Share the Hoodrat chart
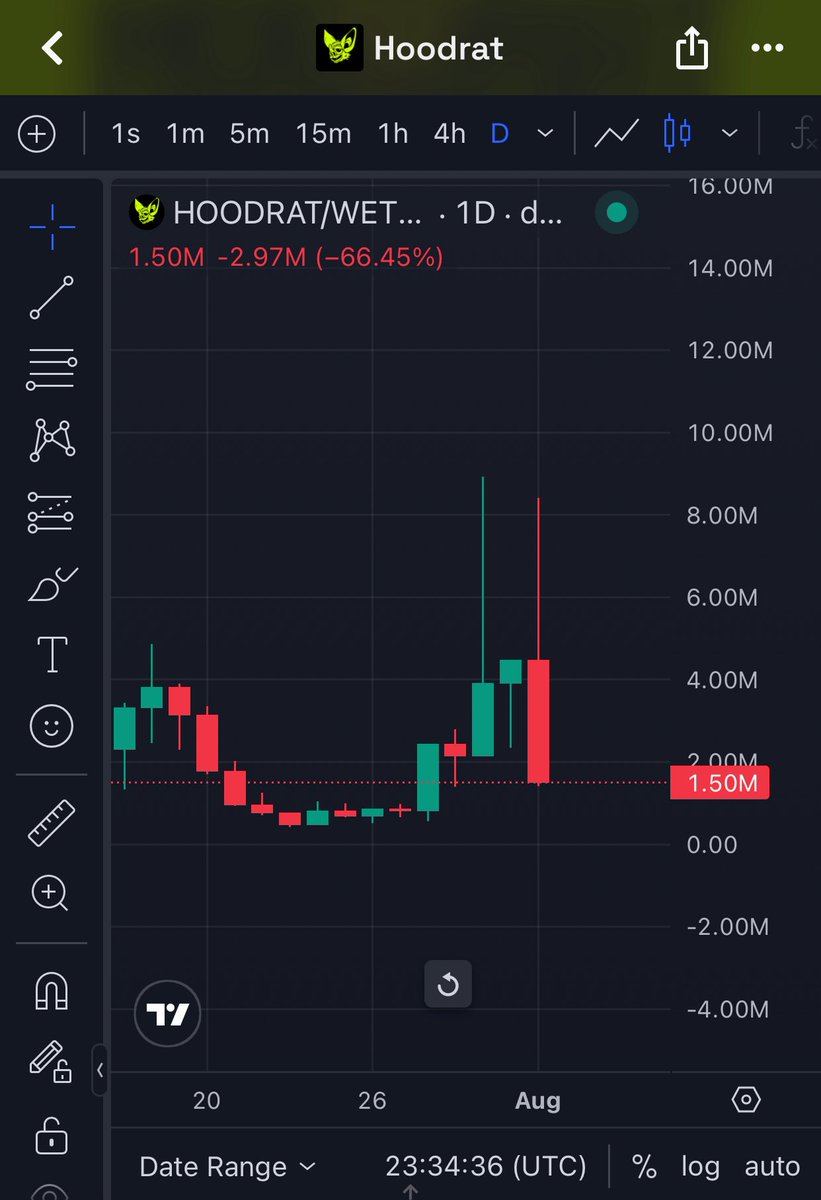The image size is (821, 1200). pyautogui.click(x=692, y=47)
